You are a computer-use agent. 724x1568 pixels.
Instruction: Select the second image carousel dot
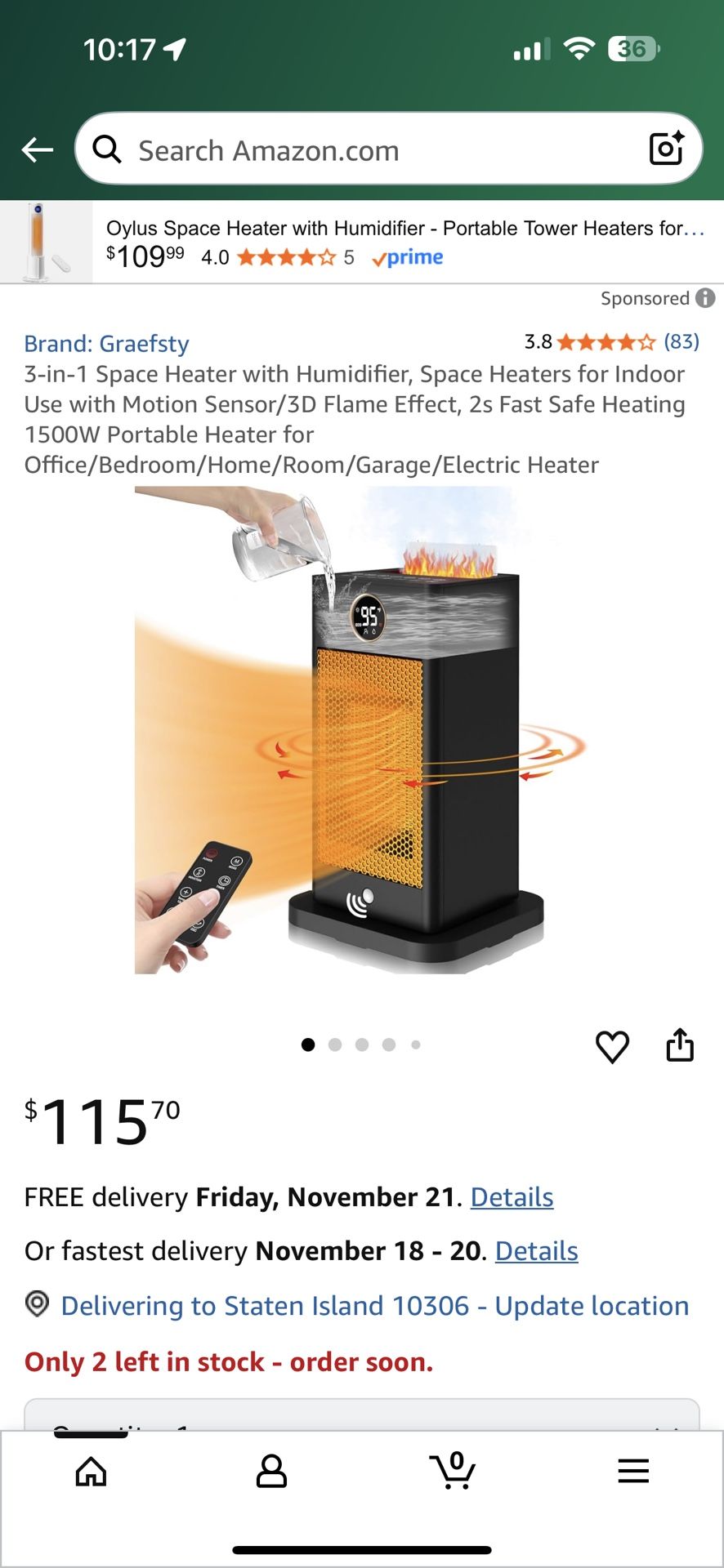point(335,1045)
